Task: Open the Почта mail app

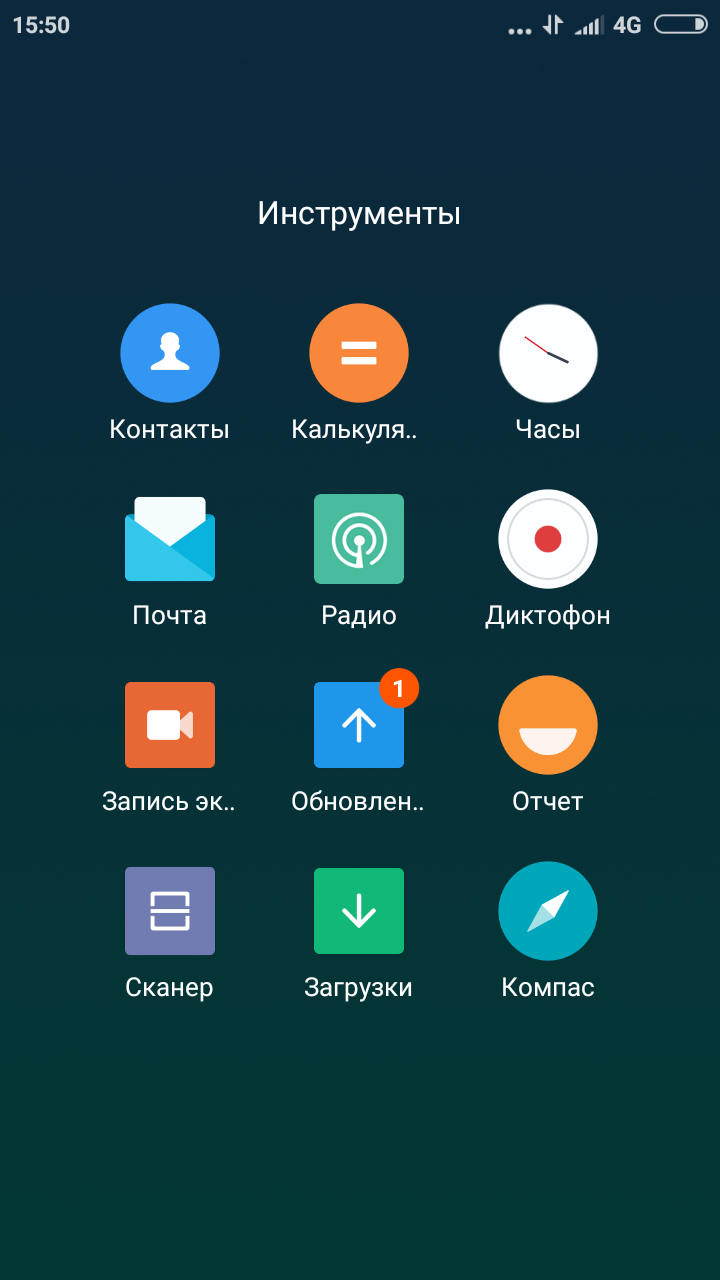Action: click(170, 539)
